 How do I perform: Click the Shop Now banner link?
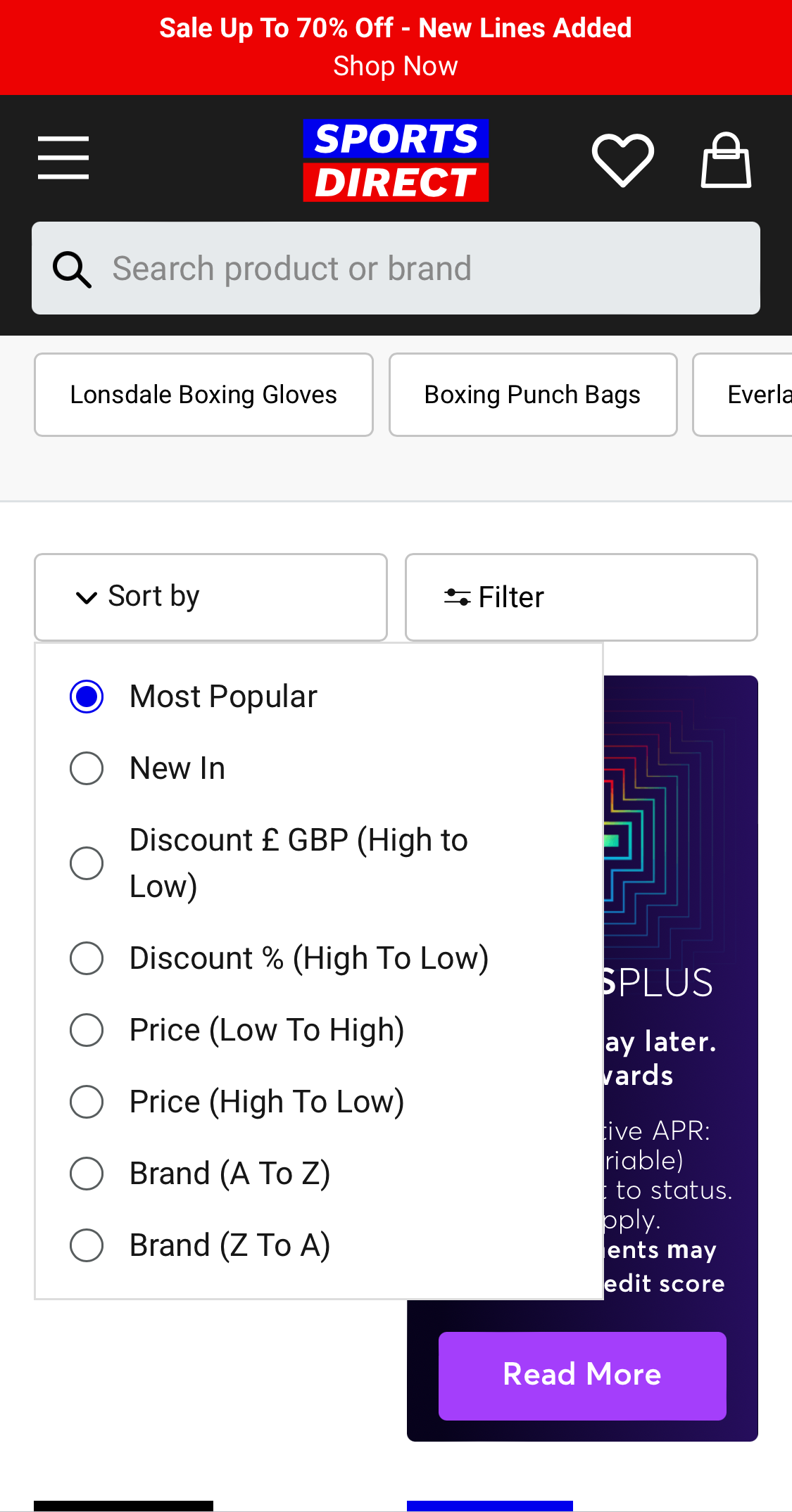click(x=396, y=65)
